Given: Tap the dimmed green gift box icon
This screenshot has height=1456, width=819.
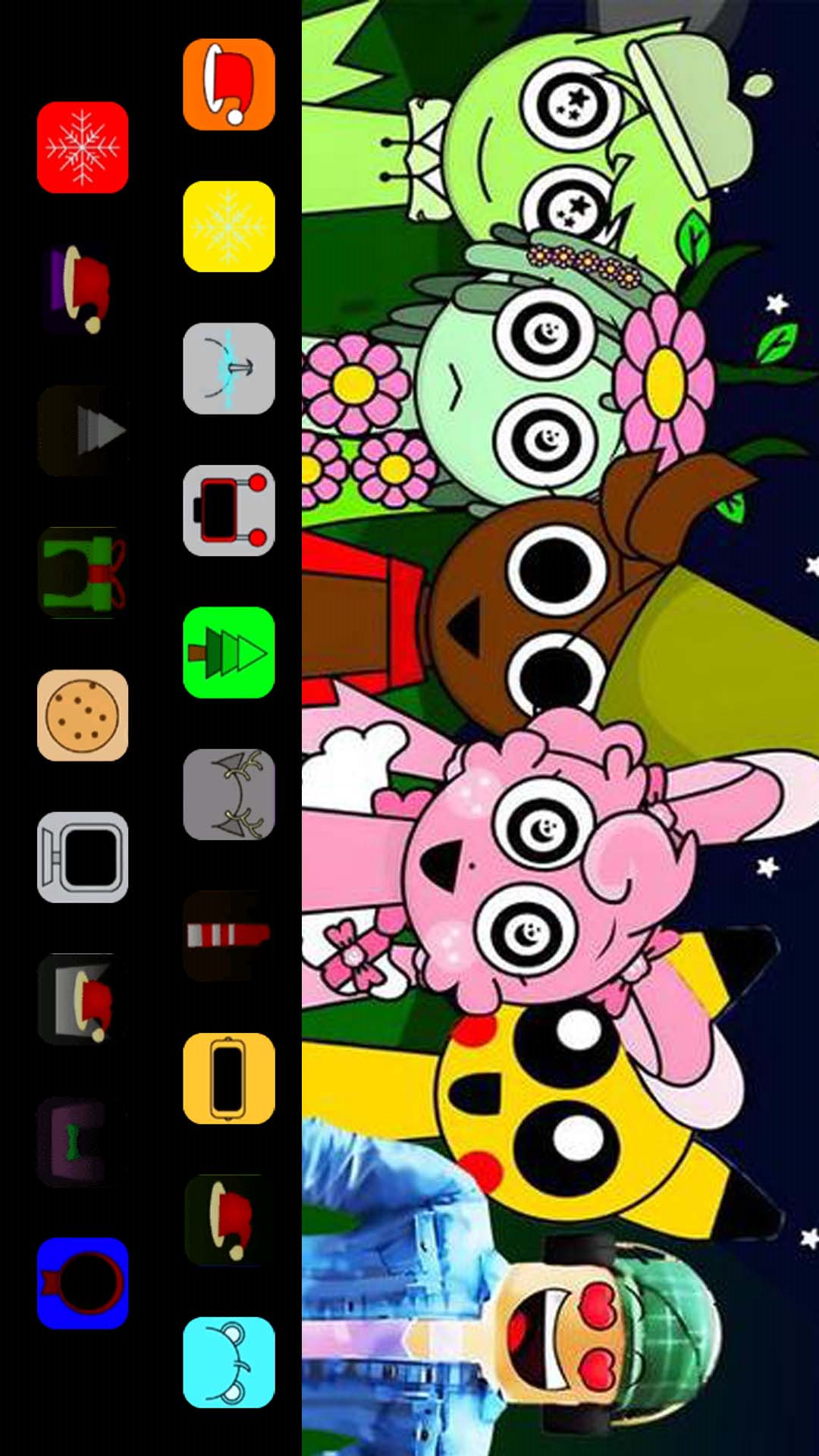Looking at the screenshot, I should 83,573.
